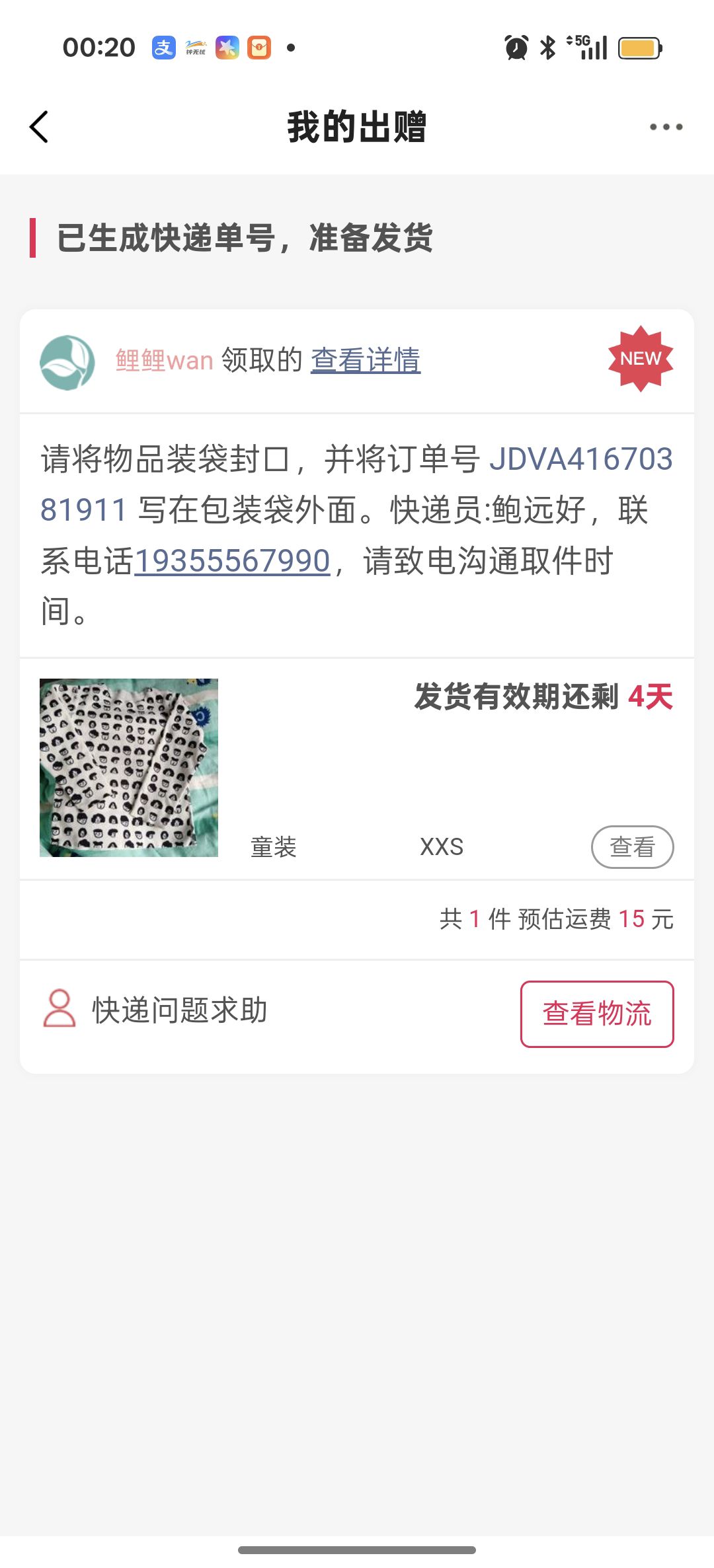Open the three-dot overflow menu
The image size is (714, 1568).
[665, 126]
